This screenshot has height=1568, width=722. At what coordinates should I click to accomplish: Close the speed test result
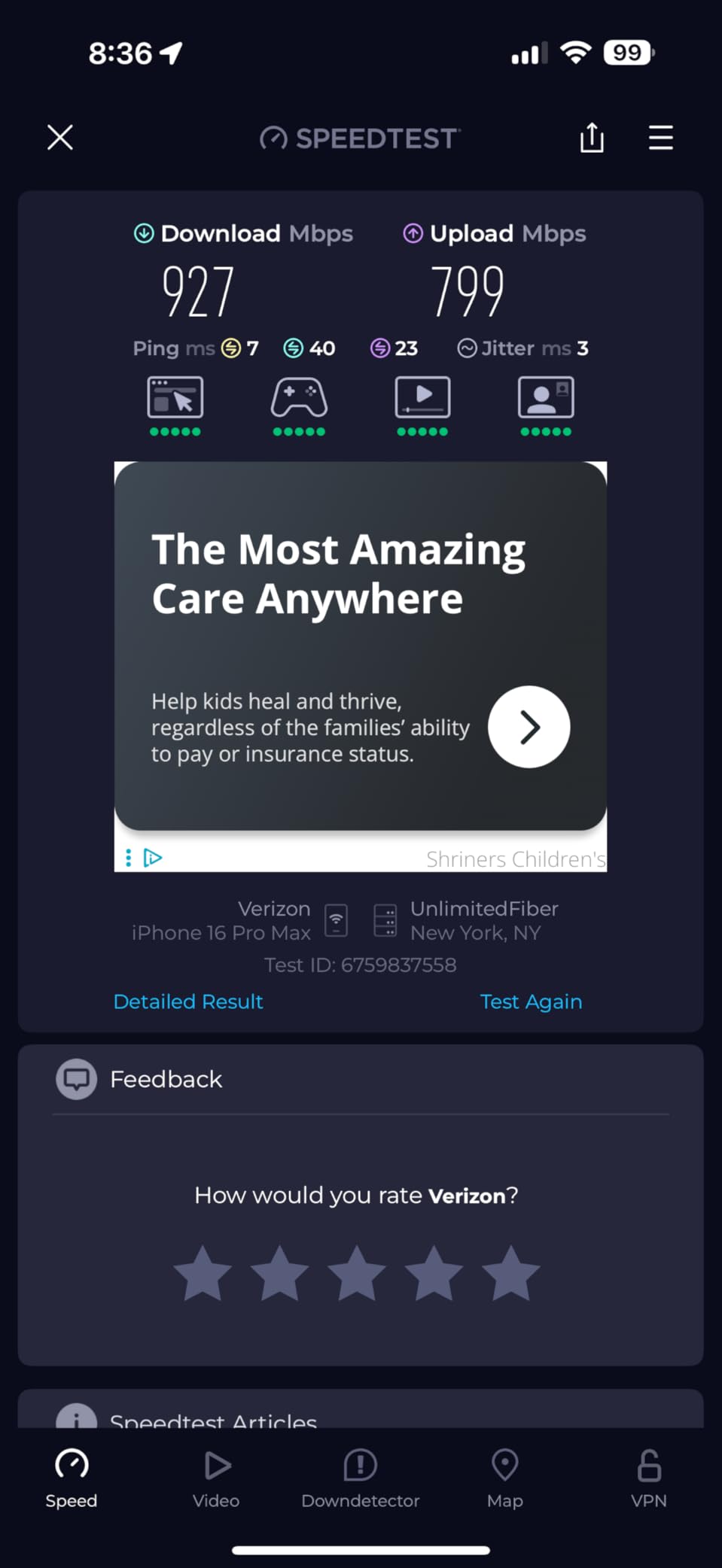pos(60,138)
